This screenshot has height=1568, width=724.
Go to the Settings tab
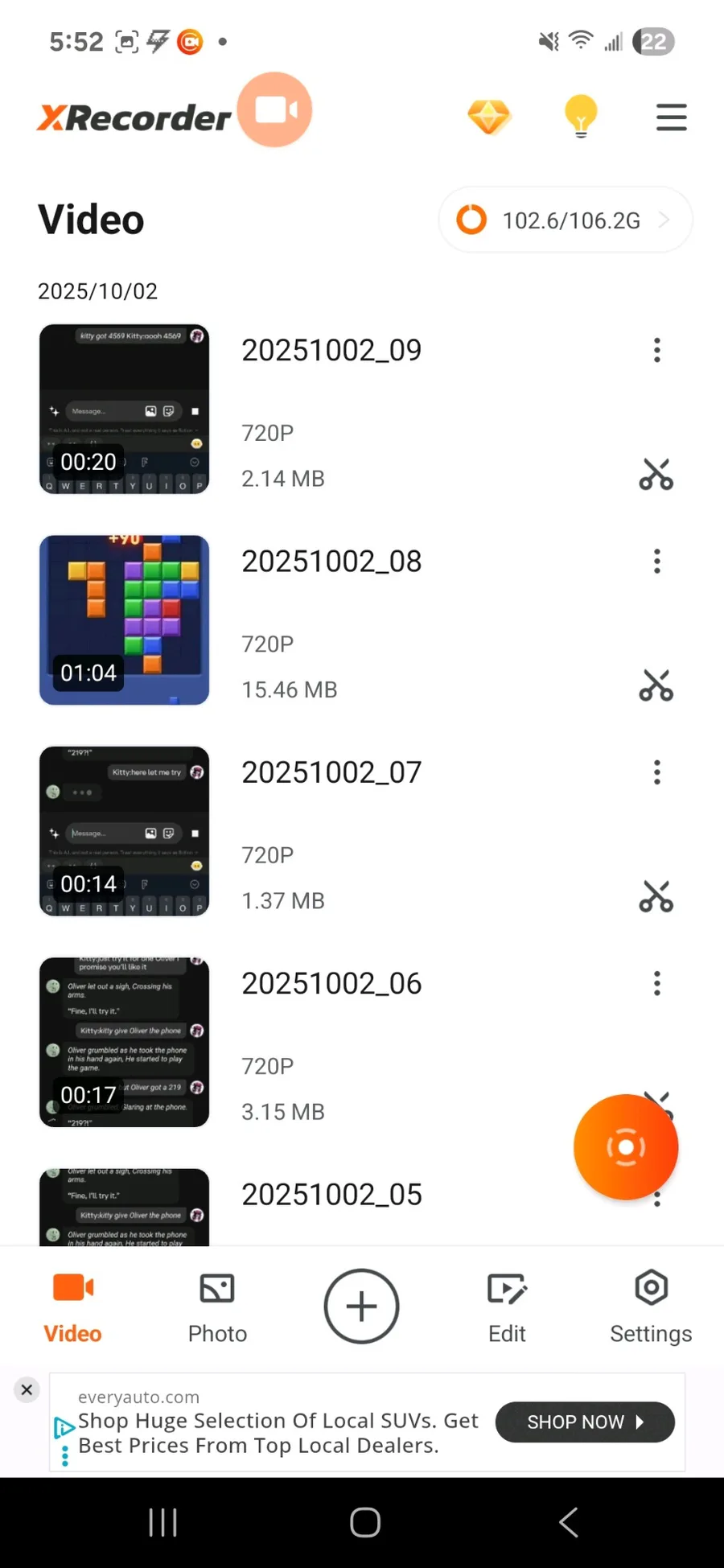651,1307
